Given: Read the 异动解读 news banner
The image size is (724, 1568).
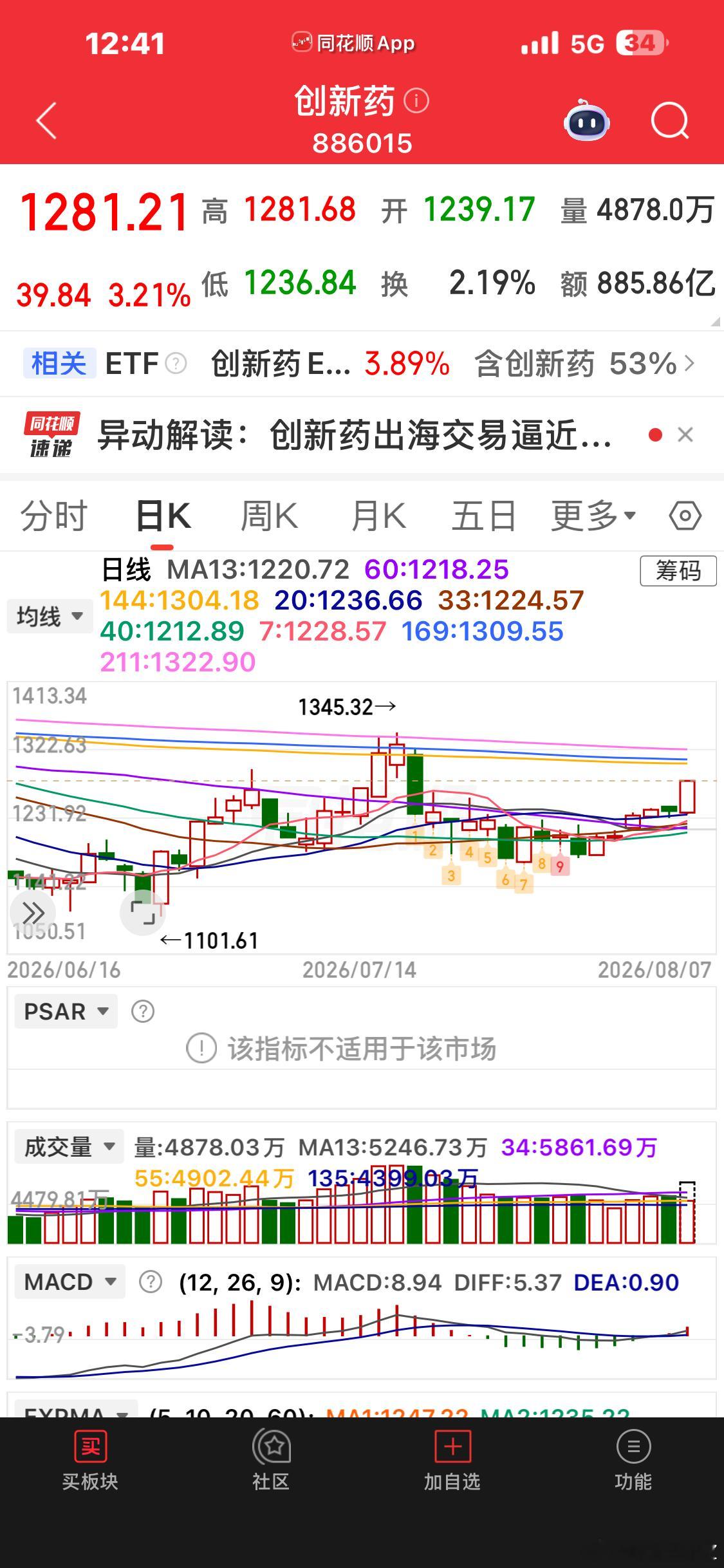Looking at the screenshot, I should pos(354,436).
